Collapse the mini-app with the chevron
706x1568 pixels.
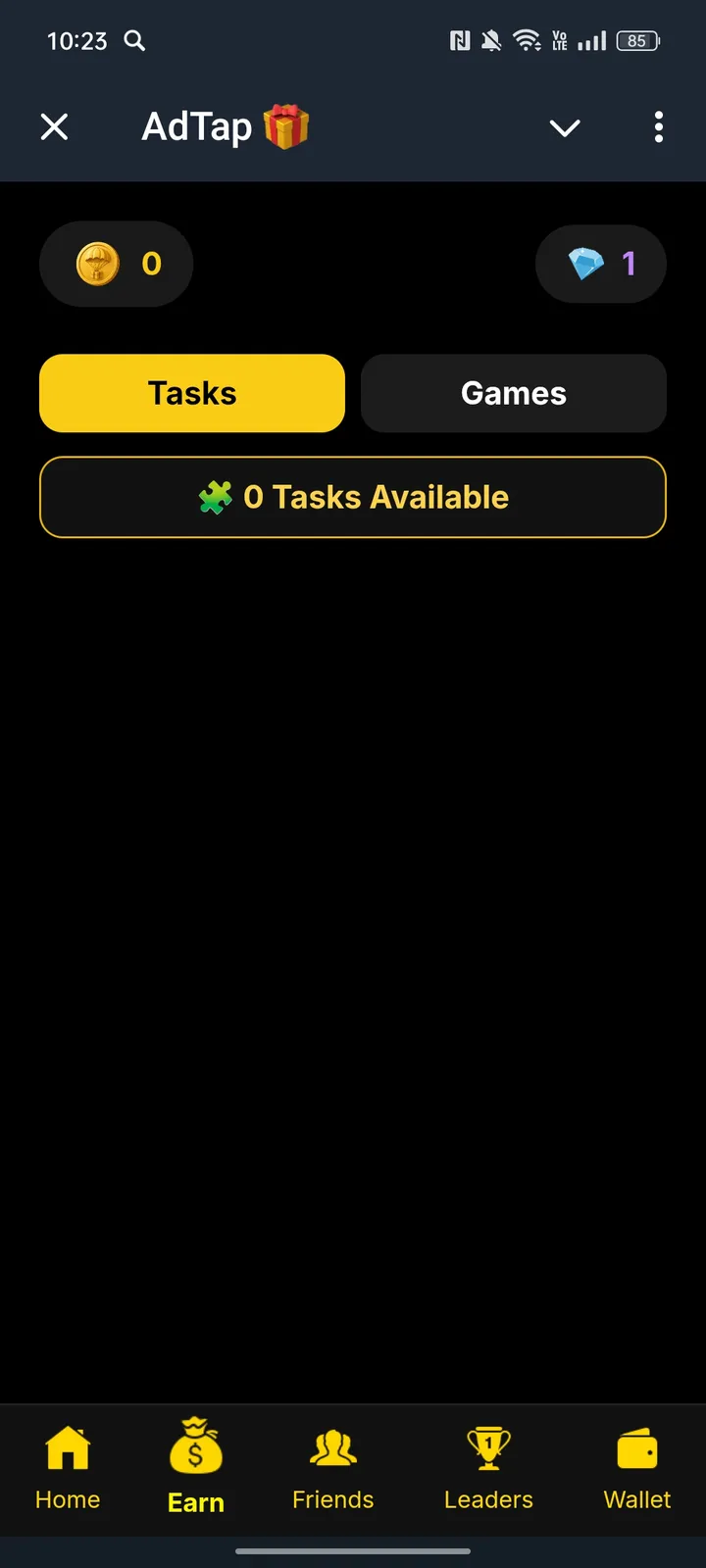coord(565,127)
